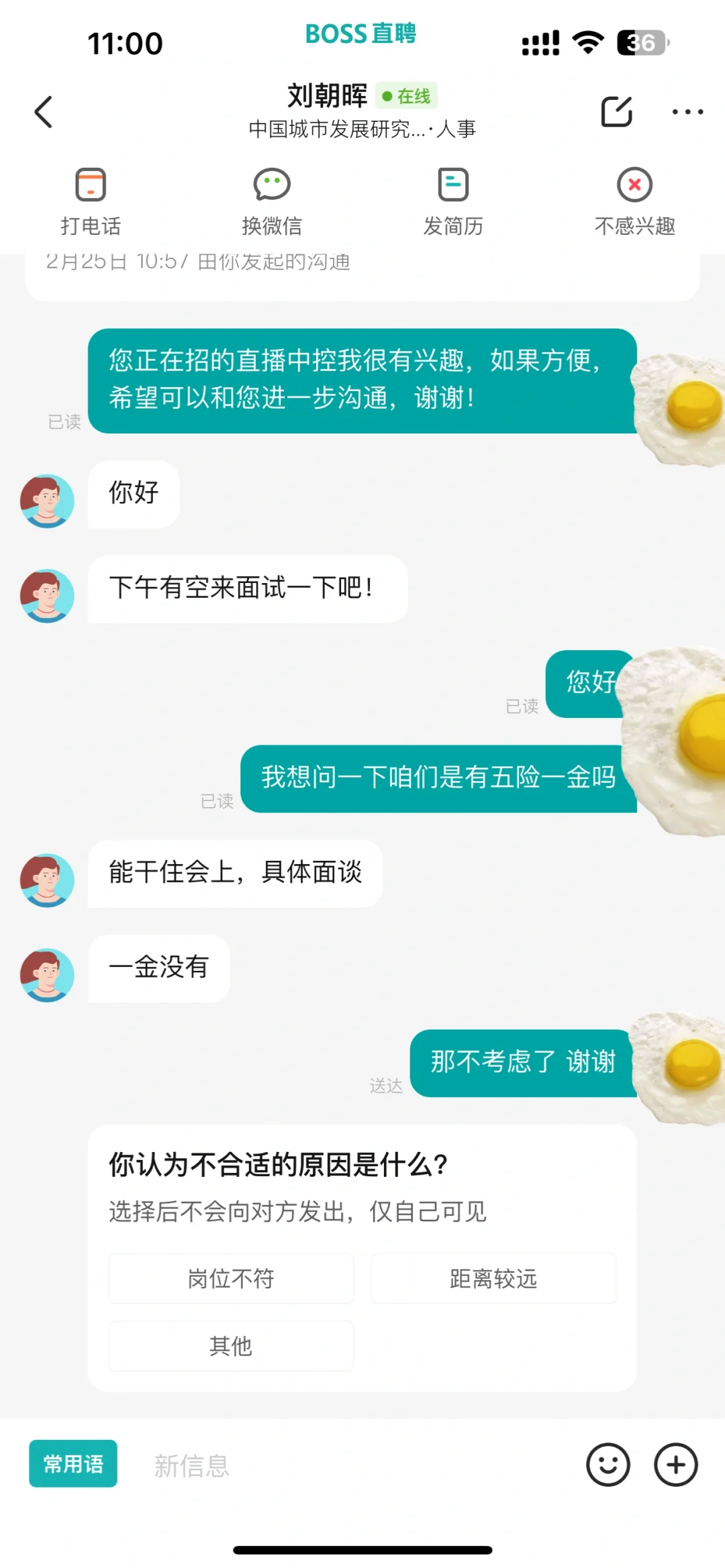
Task: Open the emoji picker
Action: (x=608, y=1465)
